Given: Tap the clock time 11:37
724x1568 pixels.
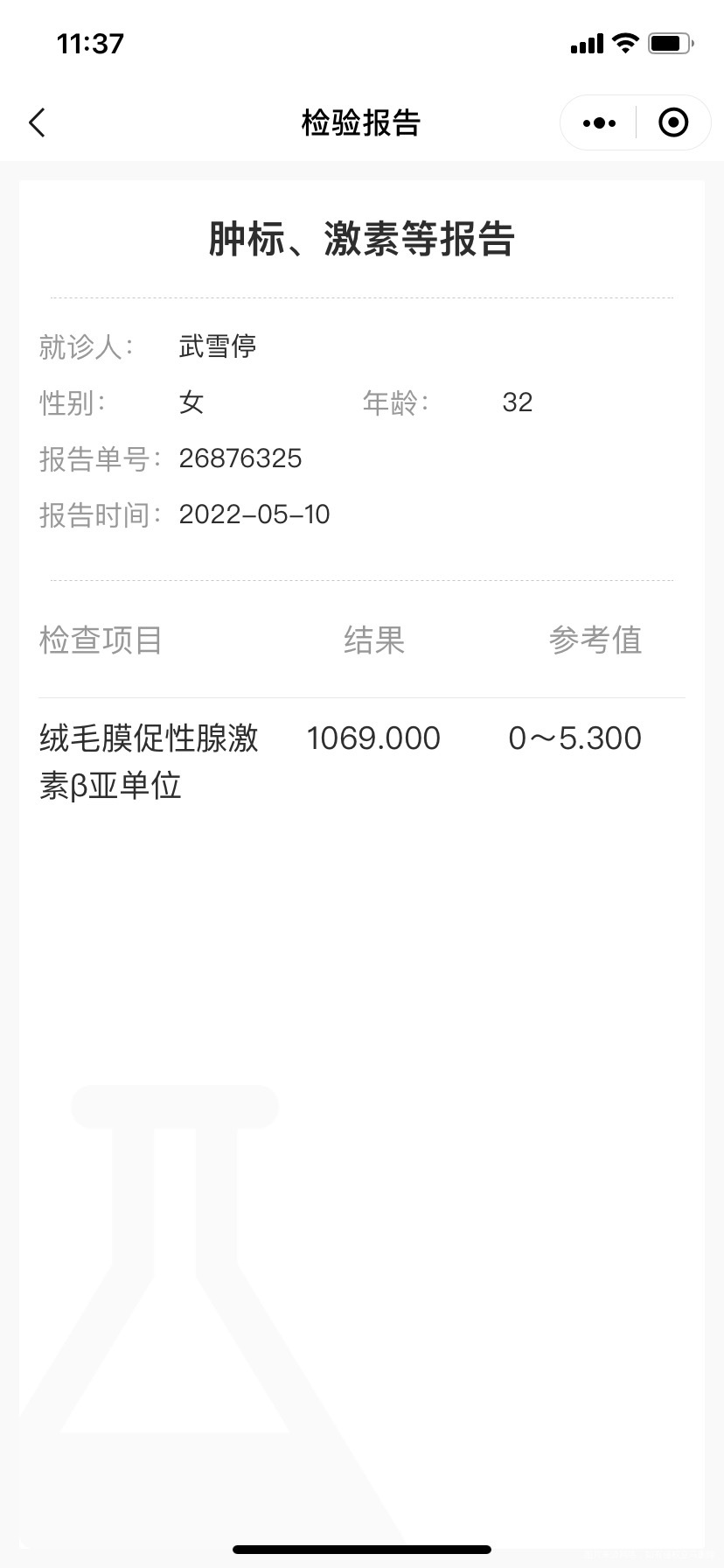Looking at the screenshot, I should 91,43.
